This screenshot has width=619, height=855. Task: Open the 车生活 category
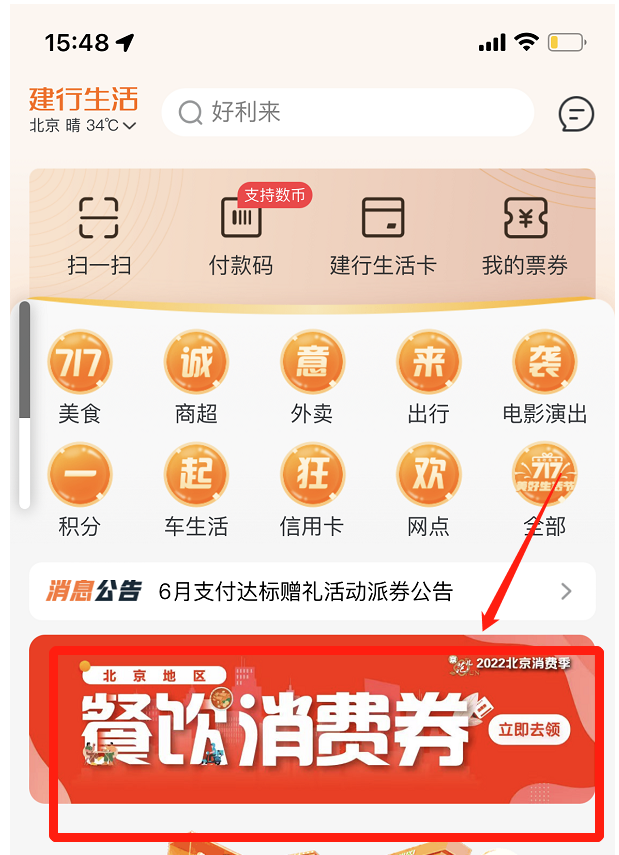click(196, 489)
